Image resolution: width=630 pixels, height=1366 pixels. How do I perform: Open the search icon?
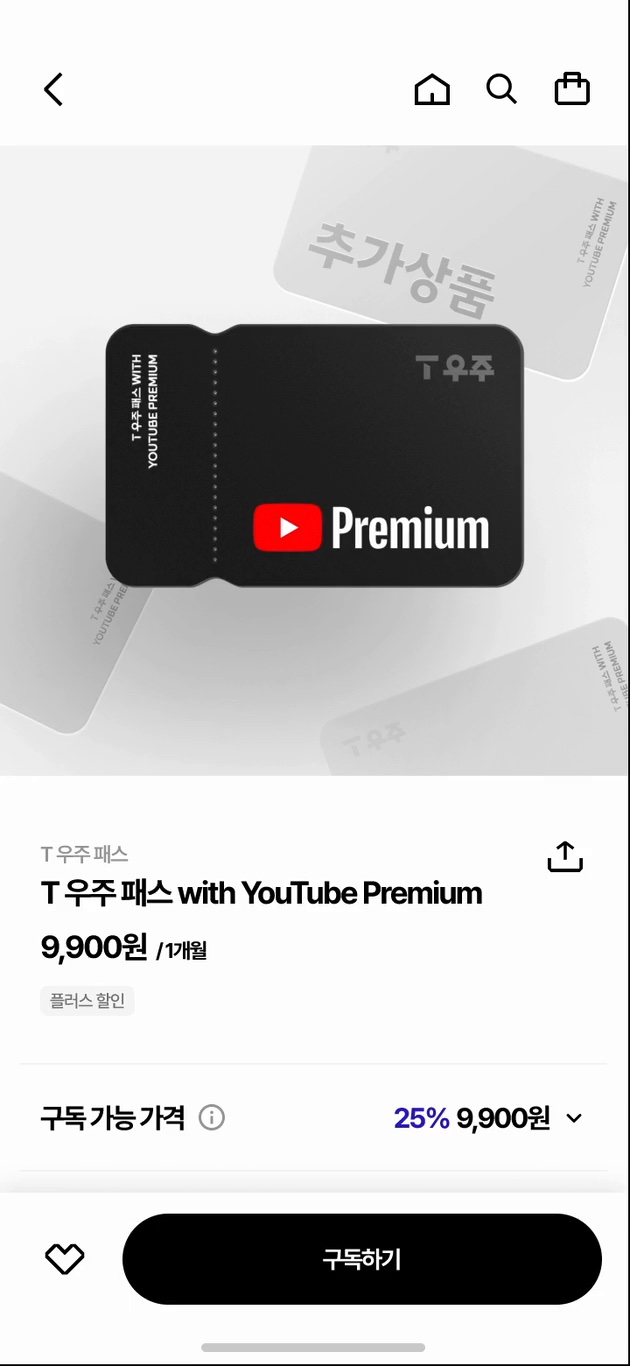pyautogui.click(x=501, y=89)
